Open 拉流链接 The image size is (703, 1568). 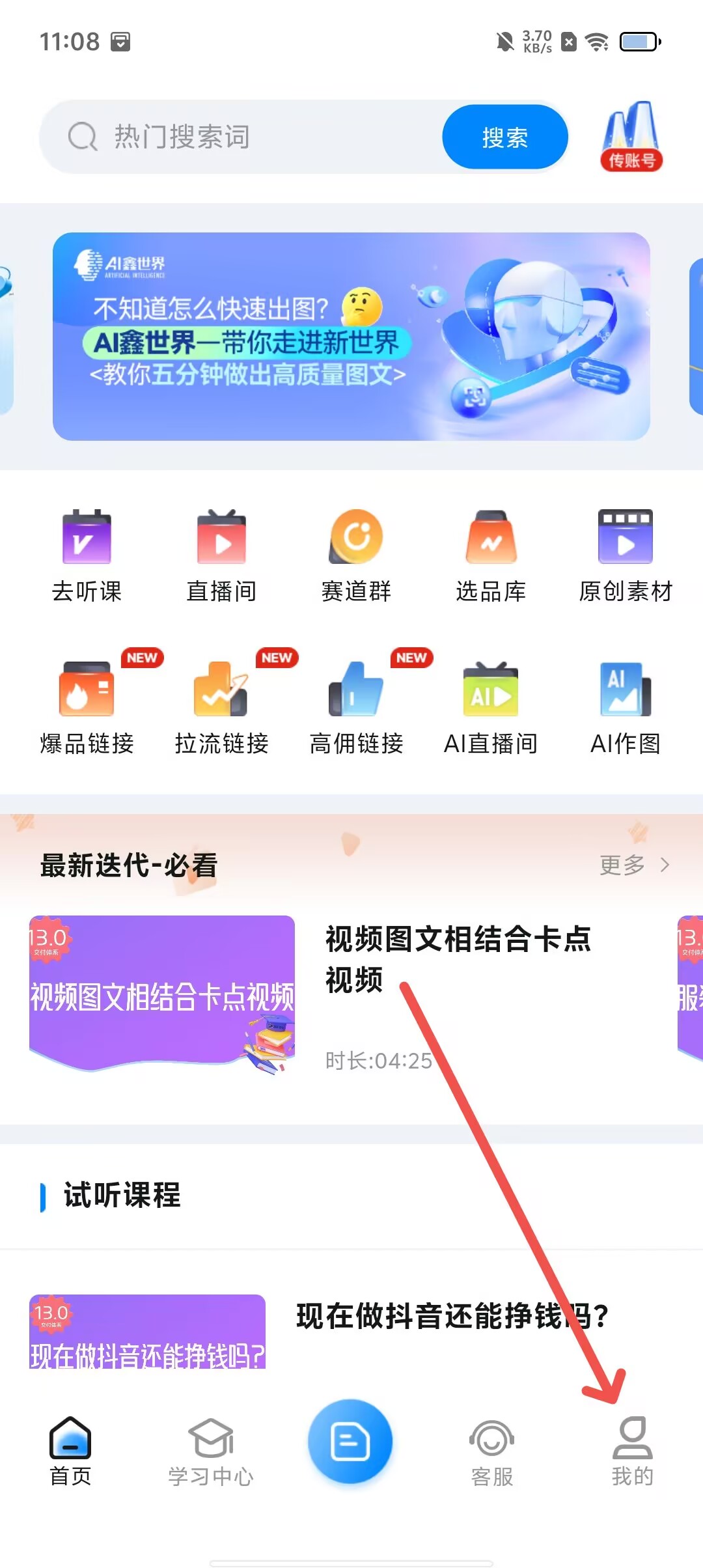click(221, 707)
